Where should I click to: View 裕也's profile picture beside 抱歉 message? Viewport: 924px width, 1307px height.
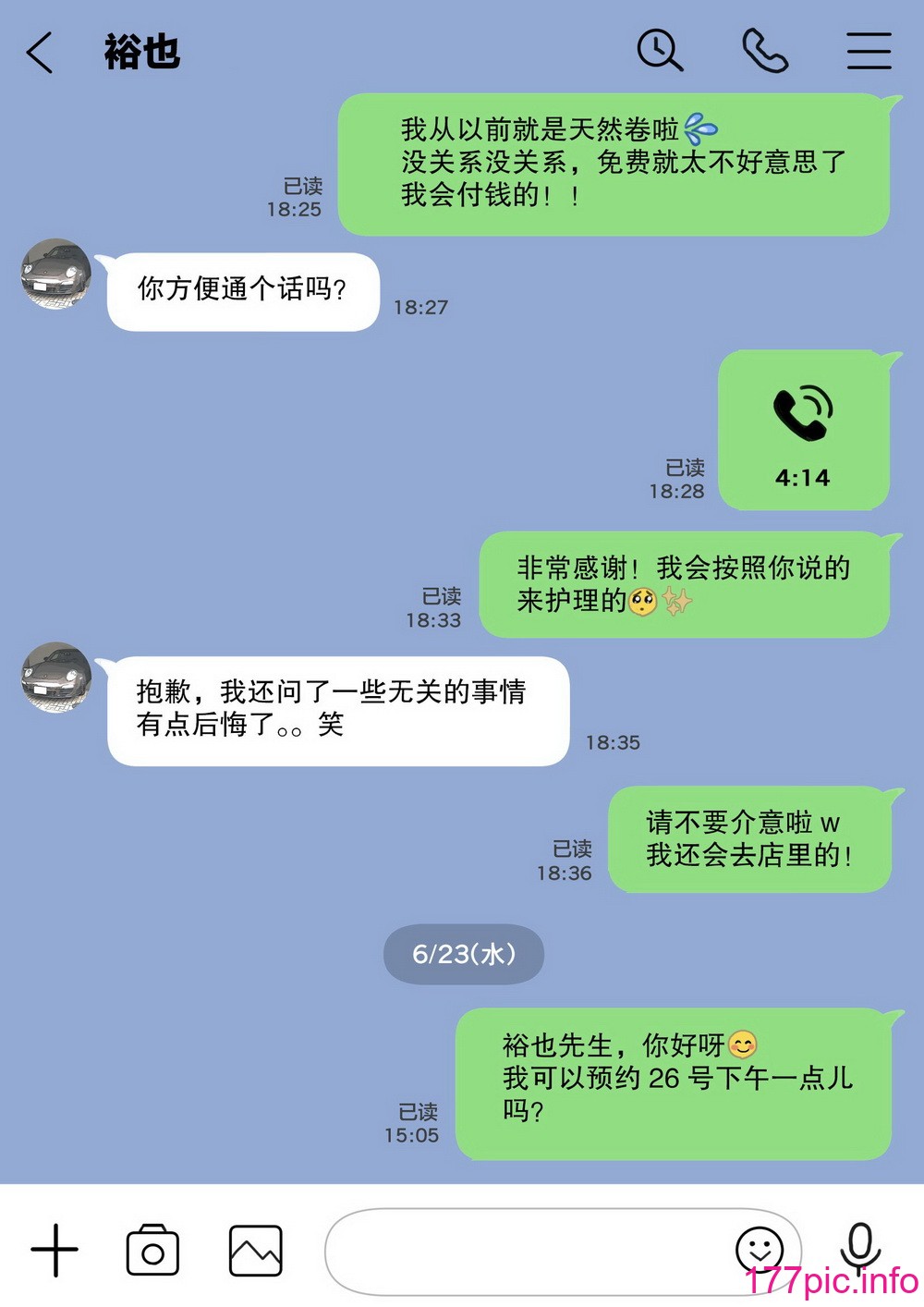(56, 678)
